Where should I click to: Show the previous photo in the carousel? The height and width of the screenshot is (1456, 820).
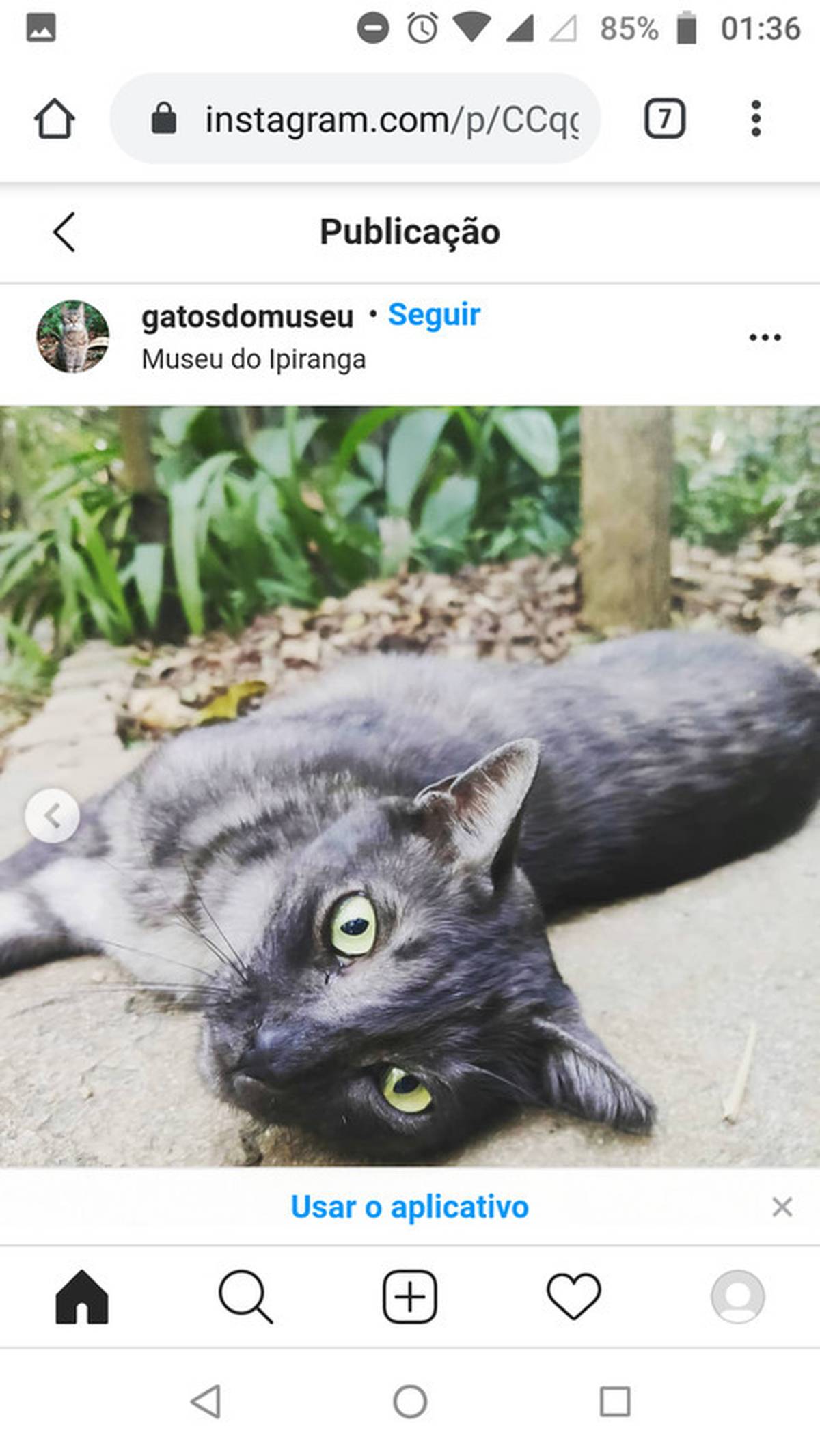click(x=52, y=815)
